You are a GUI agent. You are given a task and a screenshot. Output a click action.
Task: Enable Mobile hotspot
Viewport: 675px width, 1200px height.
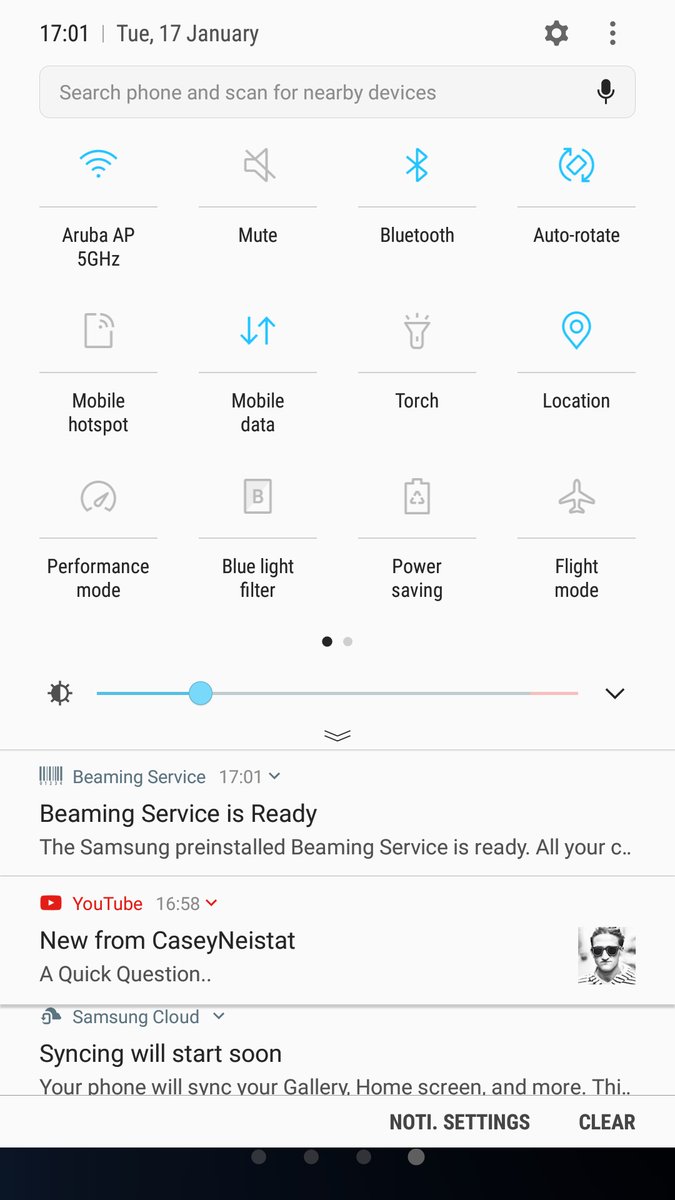point(98,331)
